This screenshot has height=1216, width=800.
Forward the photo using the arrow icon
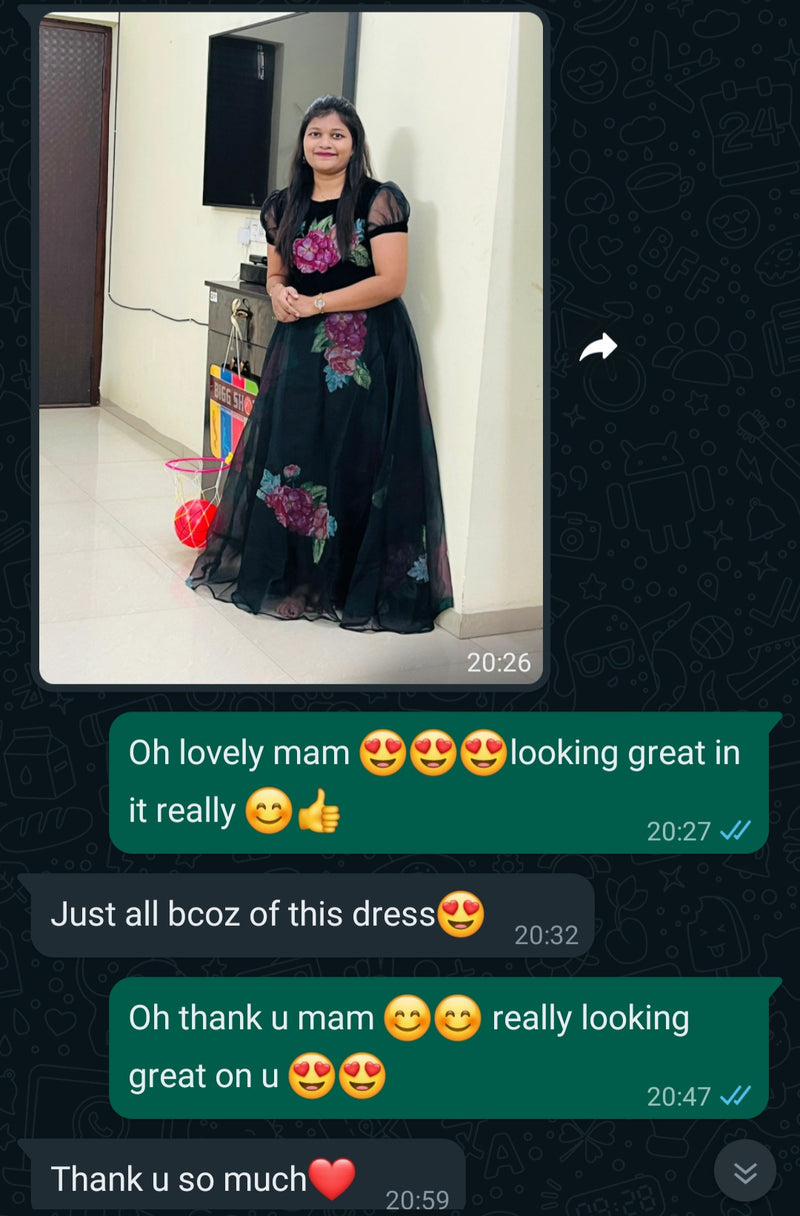click(x=598, y=347)
